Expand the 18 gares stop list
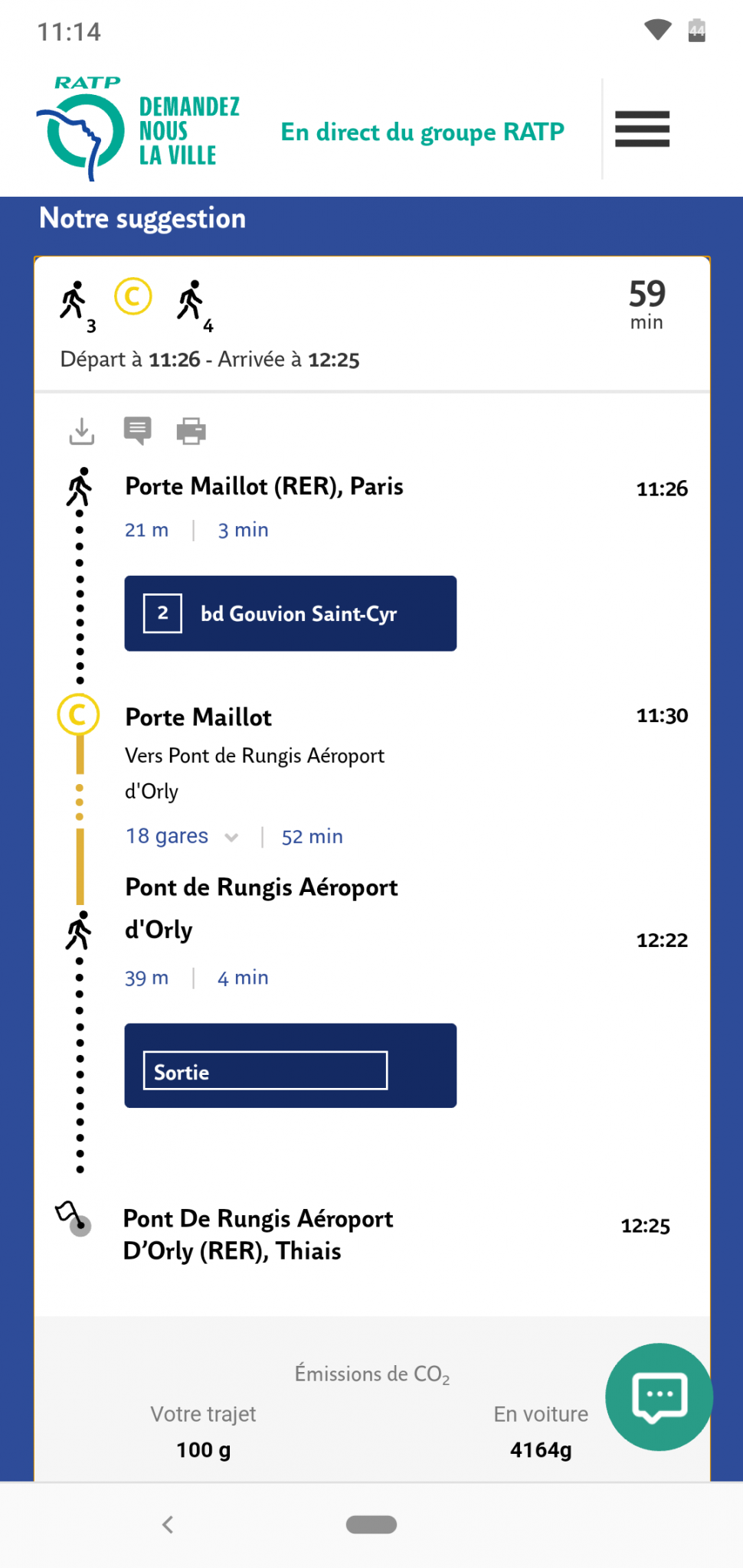The width and height of the screenshot is (743, 1568). click(182, 836)
